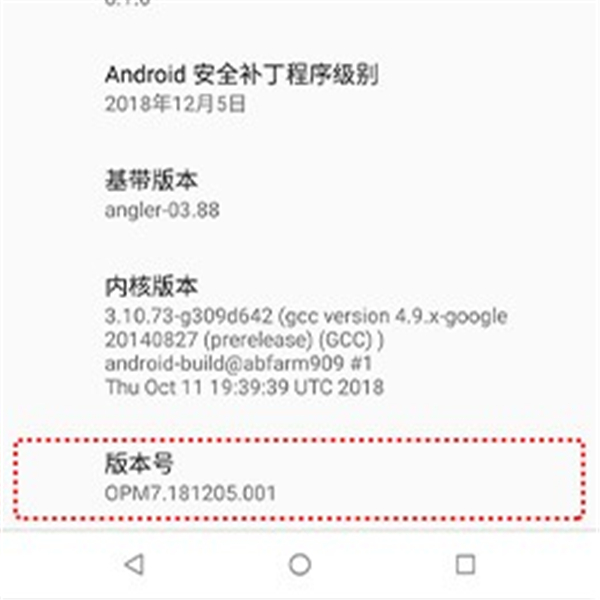Tap the 版本号 build number row

pos(300,477)
